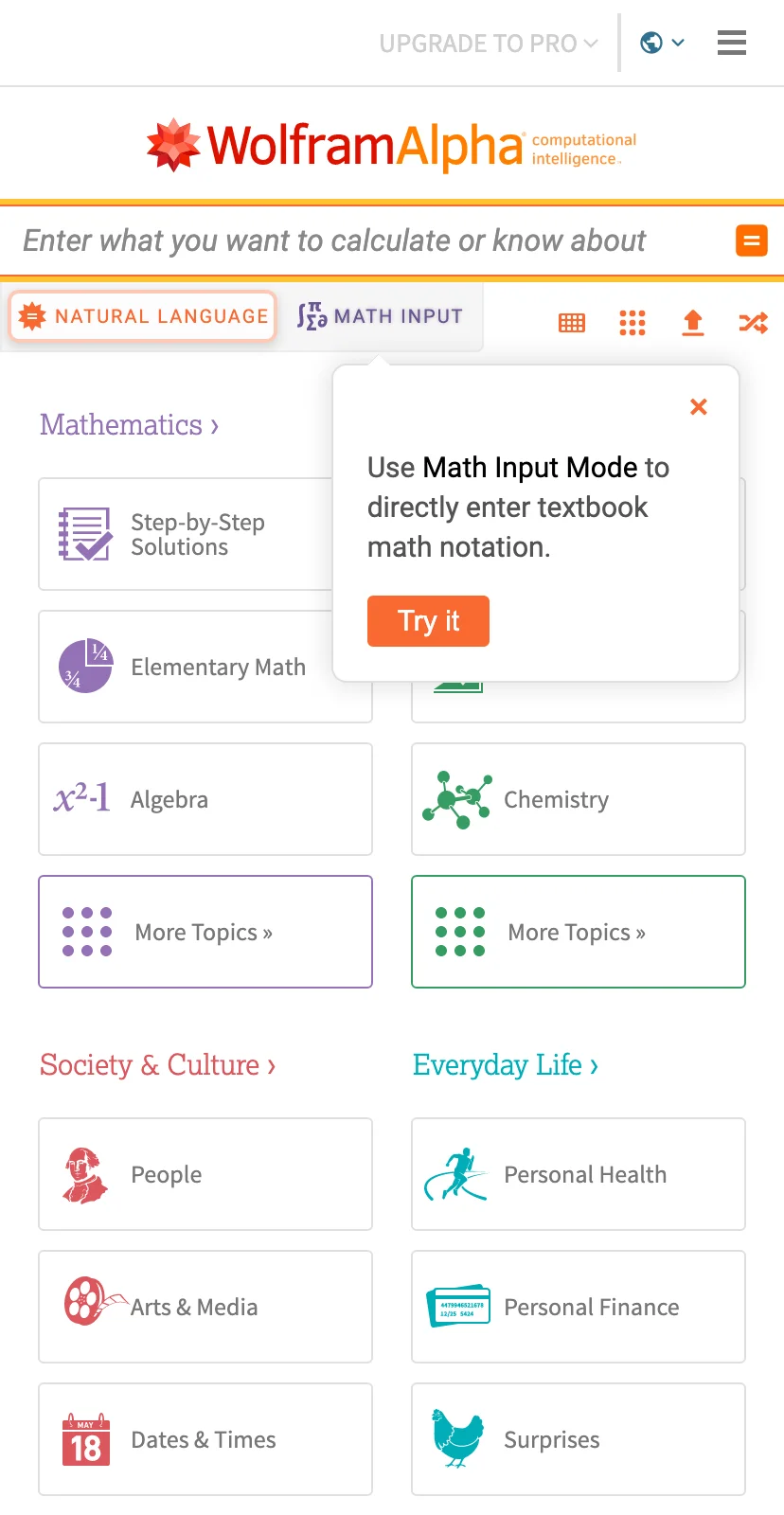This screenshot has width=784, height=1515.
Task: Open the examples grid icon
Action: pyautogui.click(x=633, y=323)
